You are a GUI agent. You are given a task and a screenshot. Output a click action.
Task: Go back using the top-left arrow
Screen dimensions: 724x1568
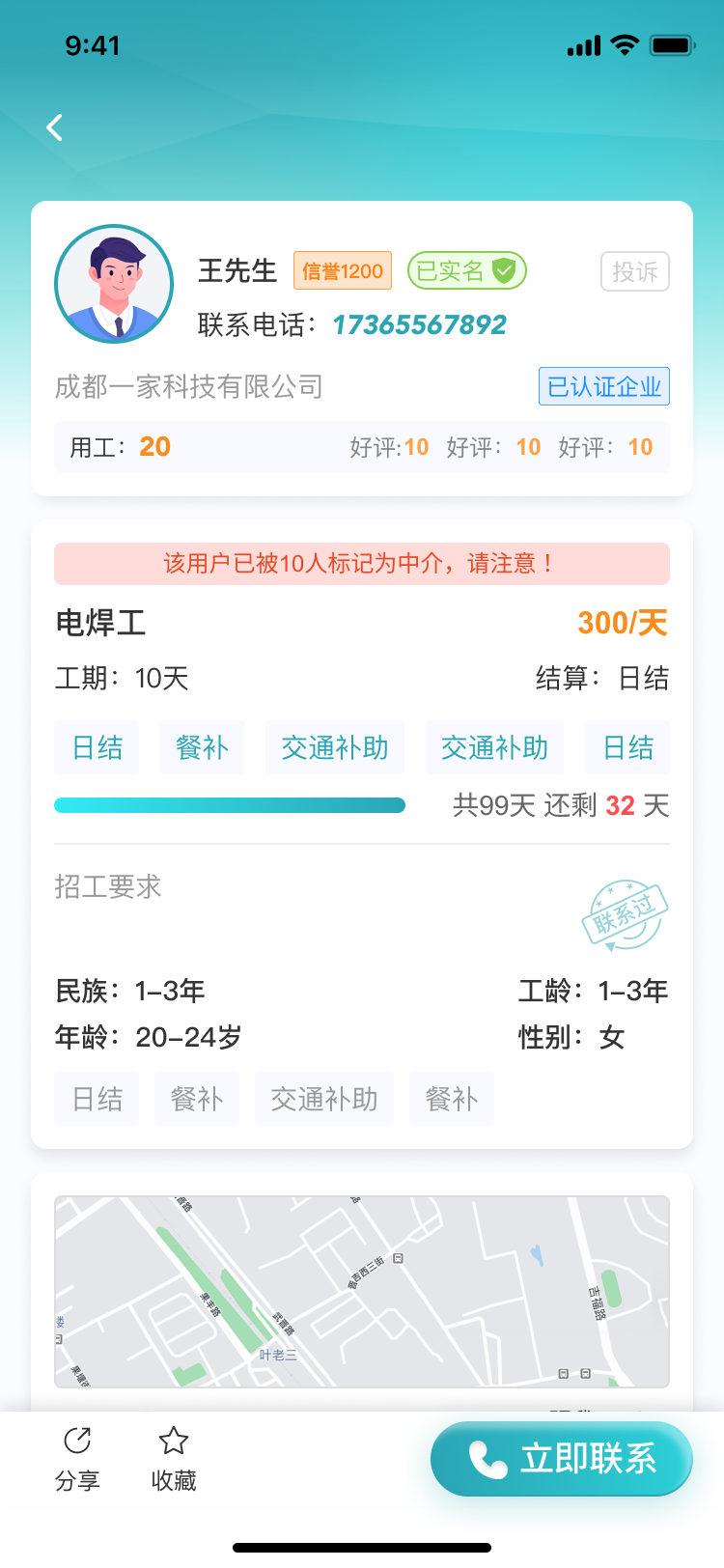pos(55,126)
